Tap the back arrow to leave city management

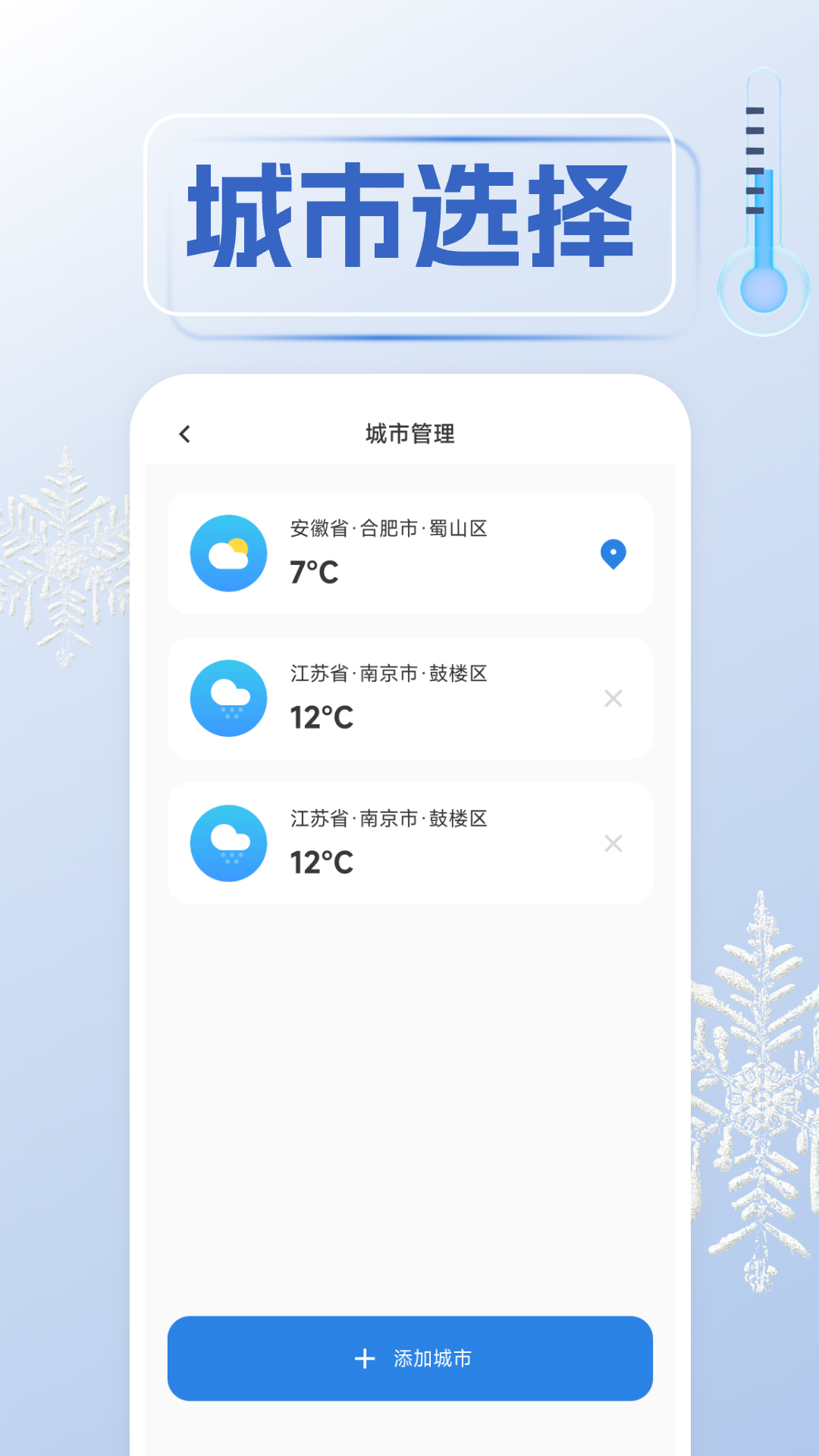[184, 432]
